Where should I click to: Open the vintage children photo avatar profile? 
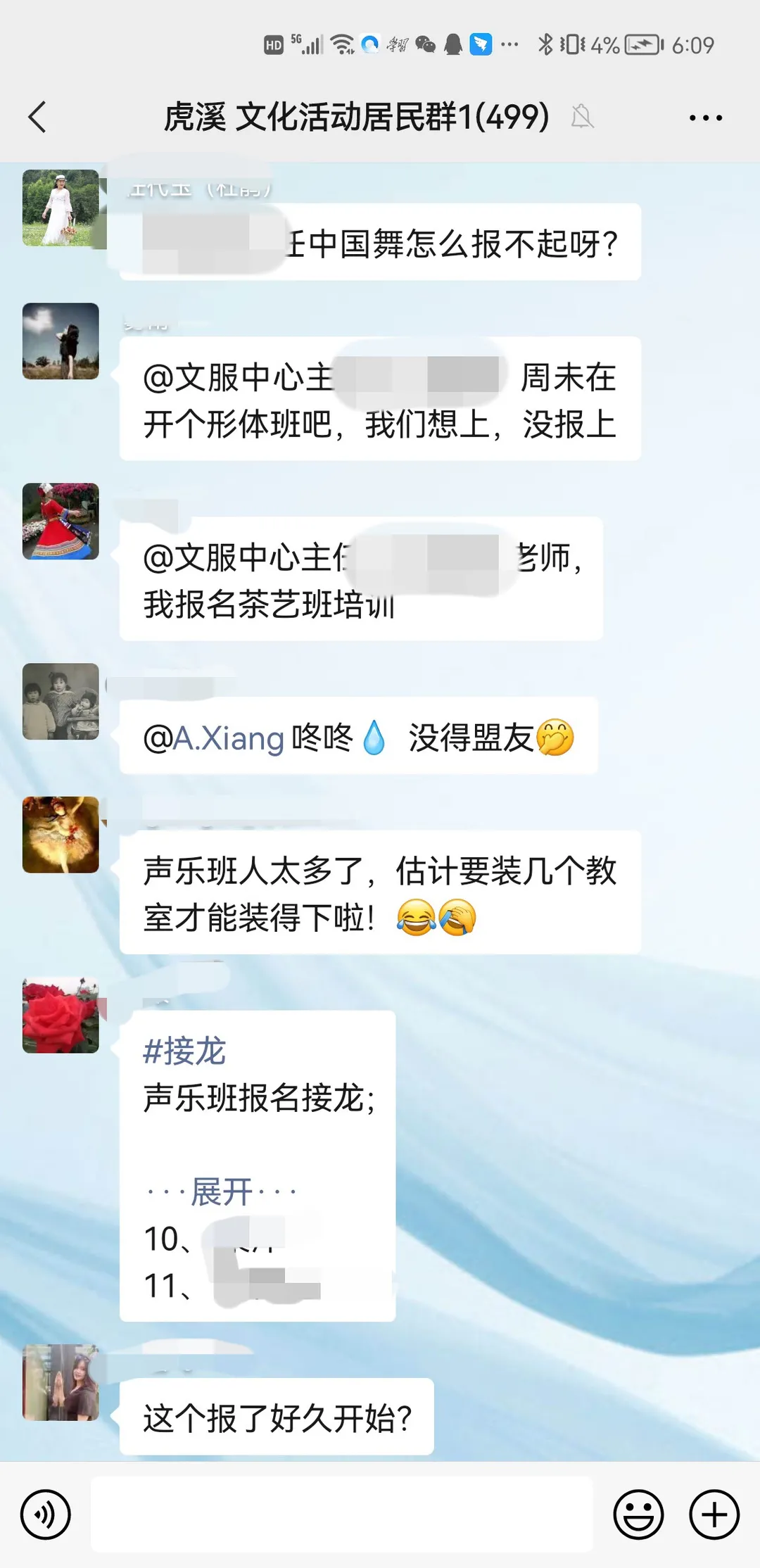61,701
